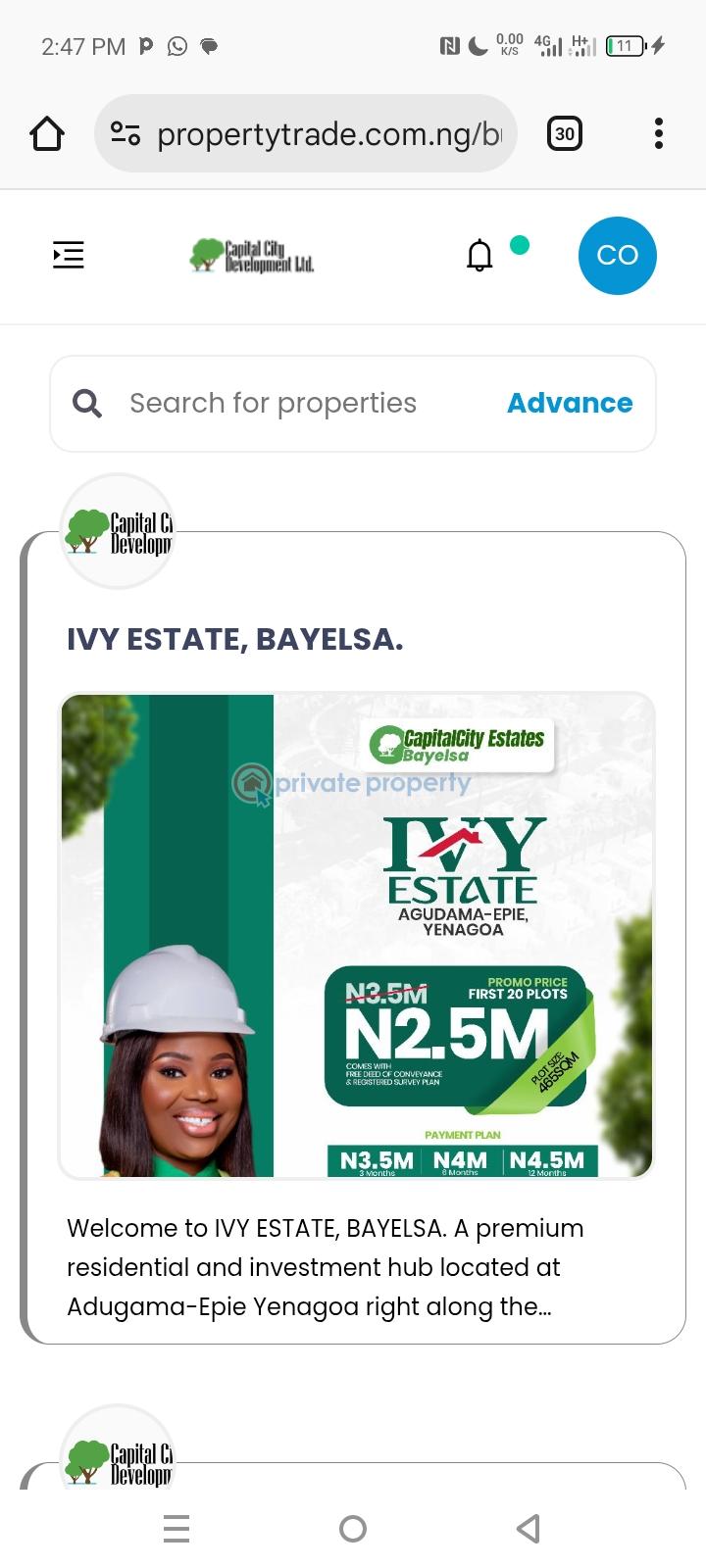Open the notifications bell
Viewport: 706px width, 1568px height.
pos(479,255)
